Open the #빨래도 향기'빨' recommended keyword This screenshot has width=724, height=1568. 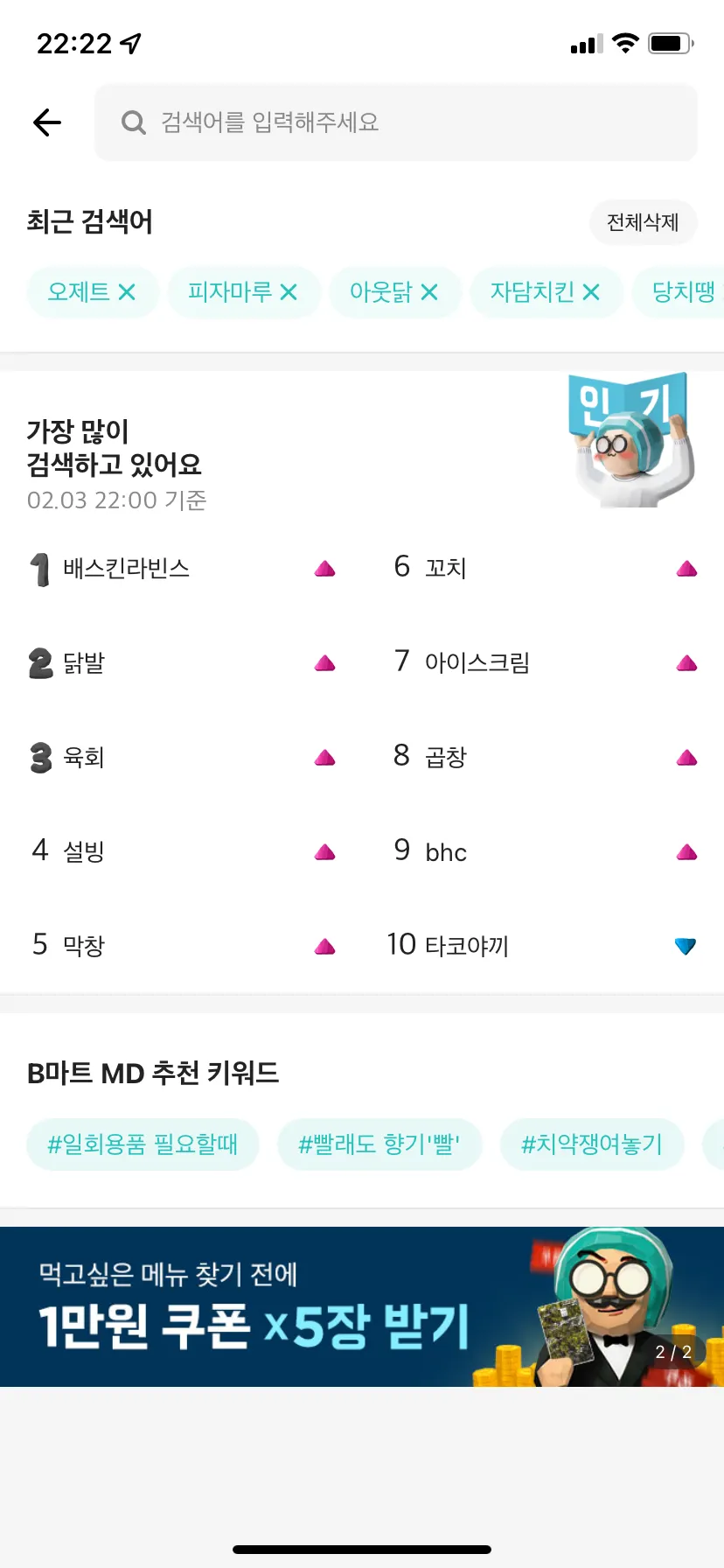pos(379,1144)
